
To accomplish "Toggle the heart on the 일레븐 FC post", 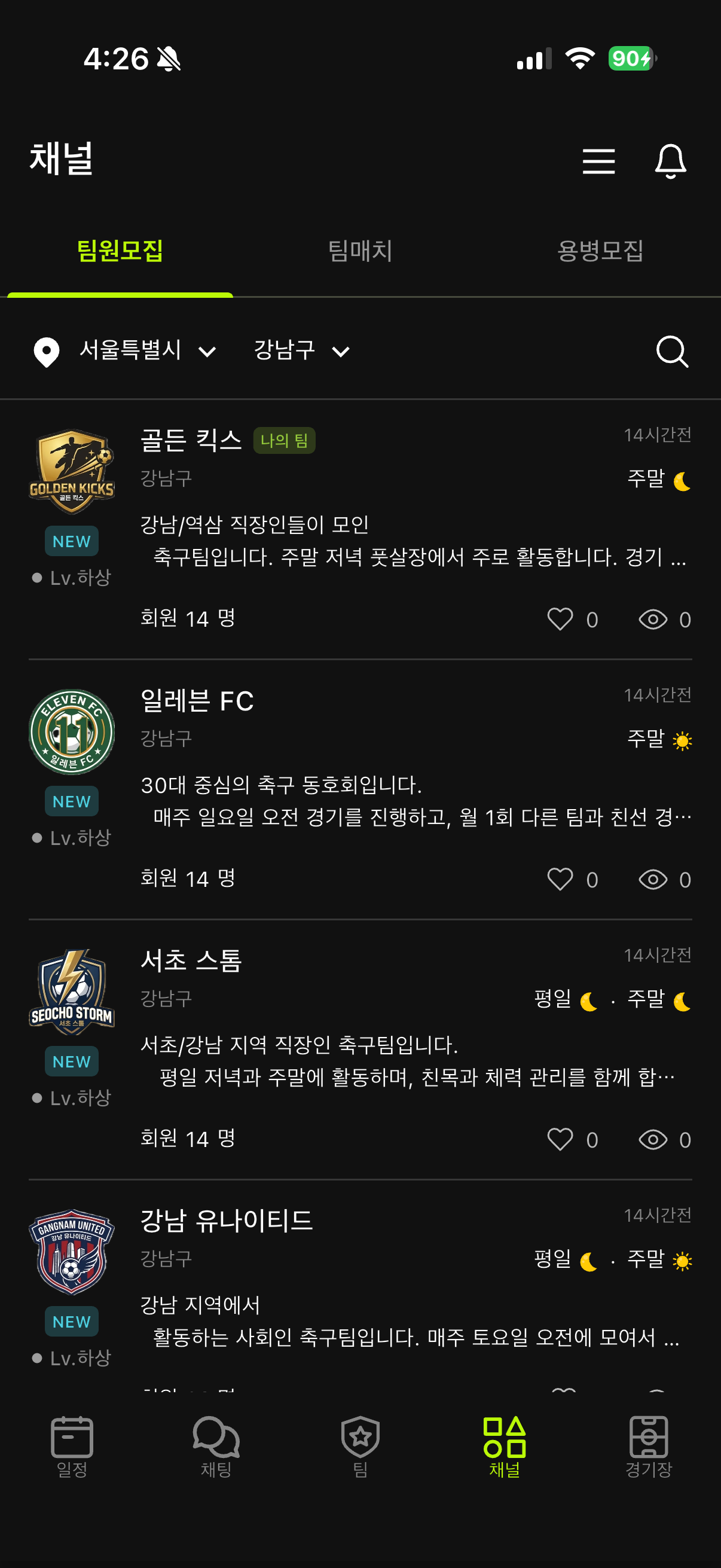I will (559, 879).
